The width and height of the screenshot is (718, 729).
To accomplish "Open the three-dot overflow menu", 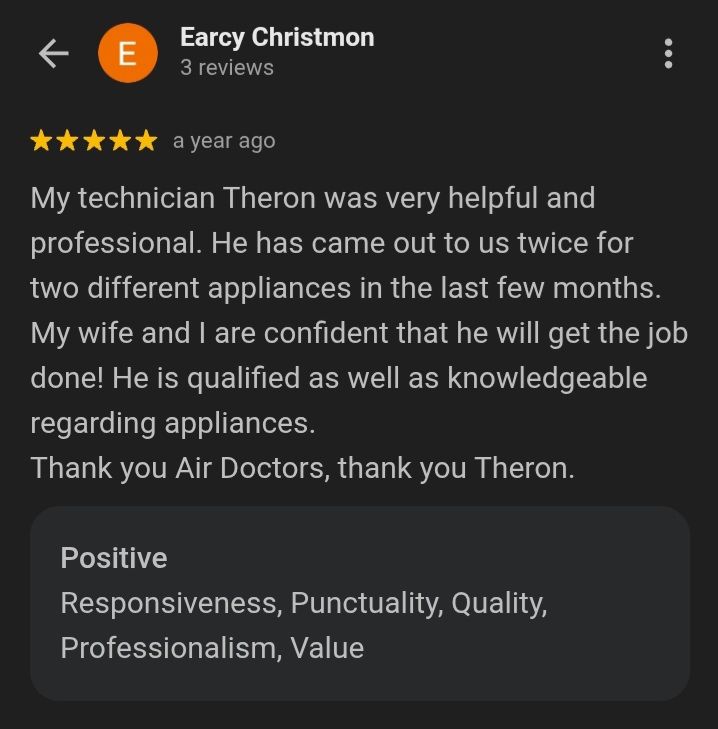I will pos(668,53).
